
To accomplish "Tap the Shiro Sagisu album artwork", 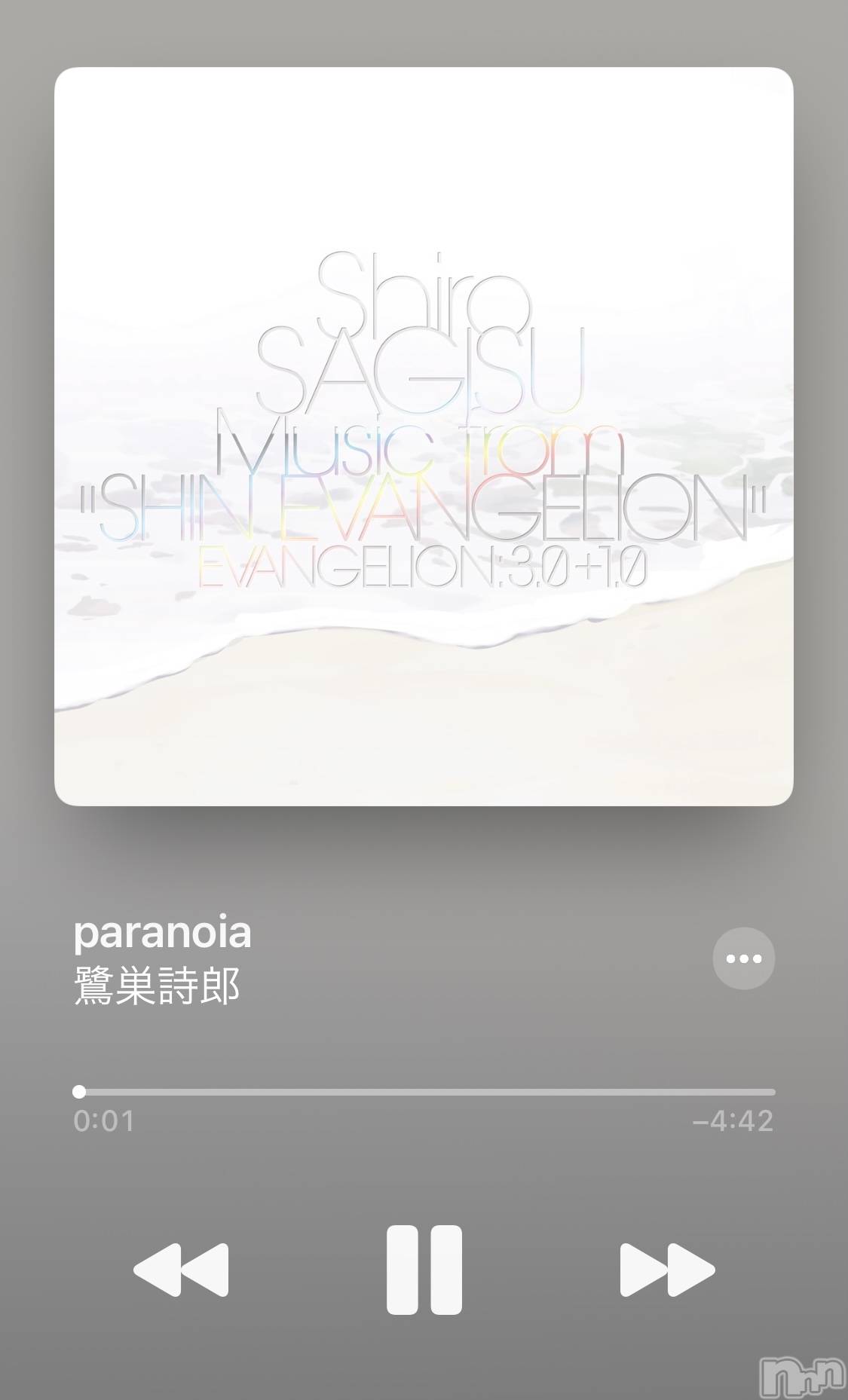I will 424,437.
